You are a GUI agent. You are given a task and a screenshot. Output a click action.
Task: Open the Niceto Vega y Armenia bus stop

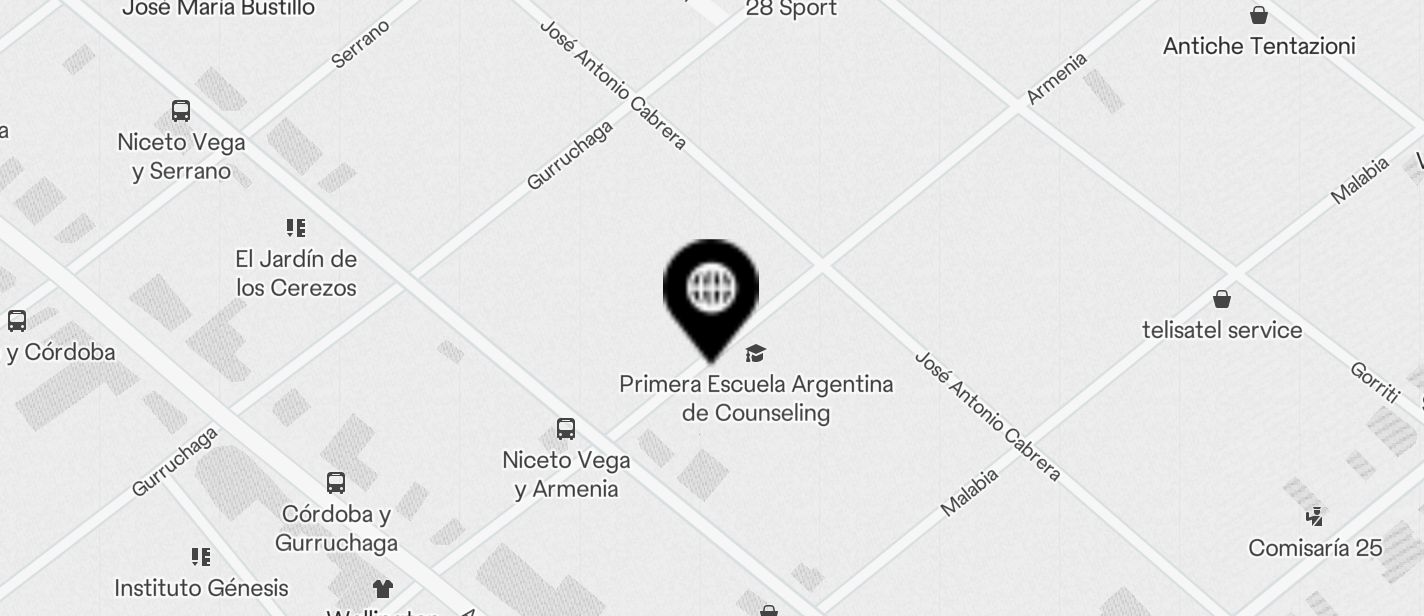coord(566,430)
